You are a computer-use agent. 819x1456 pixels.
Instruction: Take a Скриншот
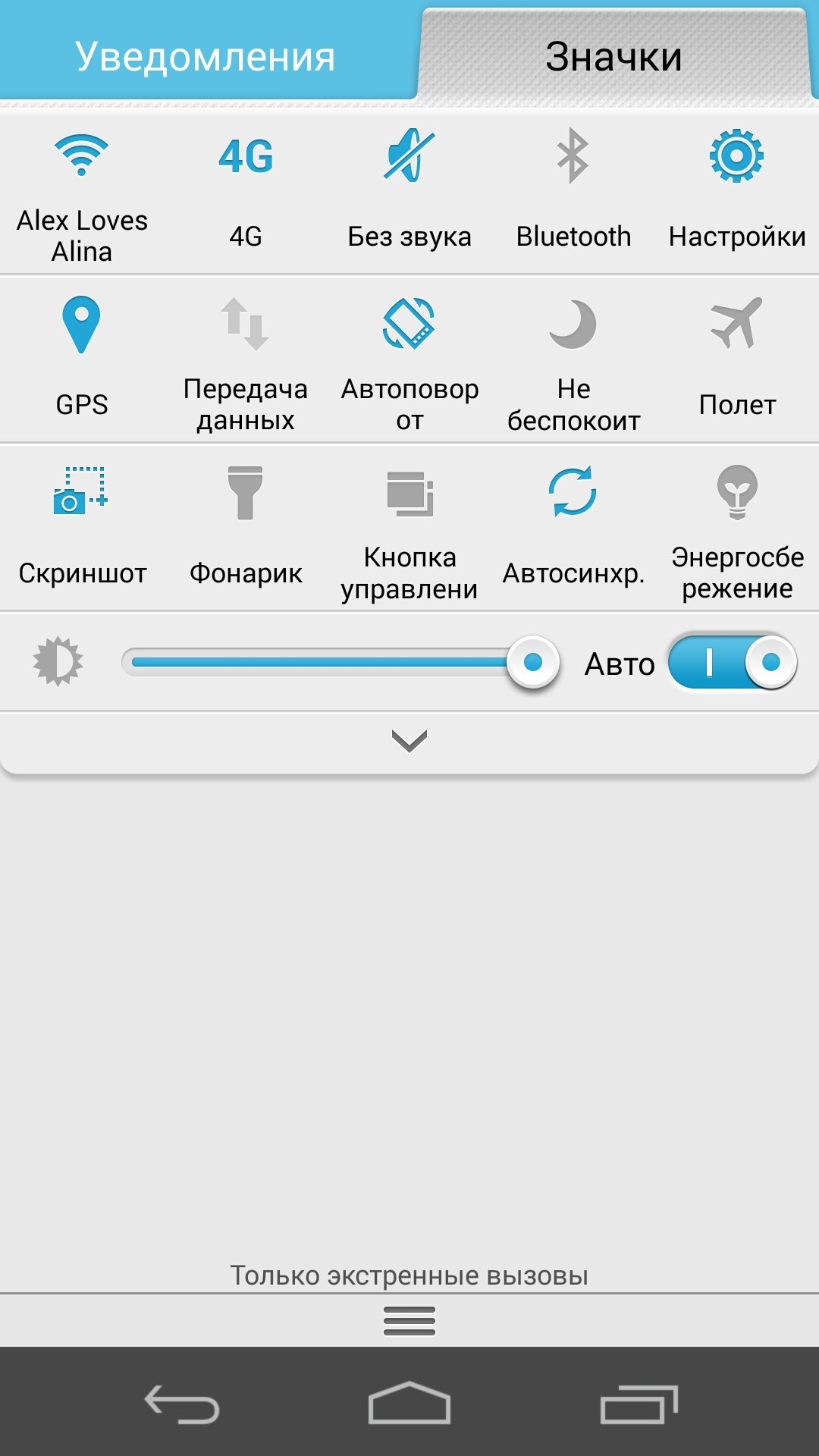tap(82, 529)
